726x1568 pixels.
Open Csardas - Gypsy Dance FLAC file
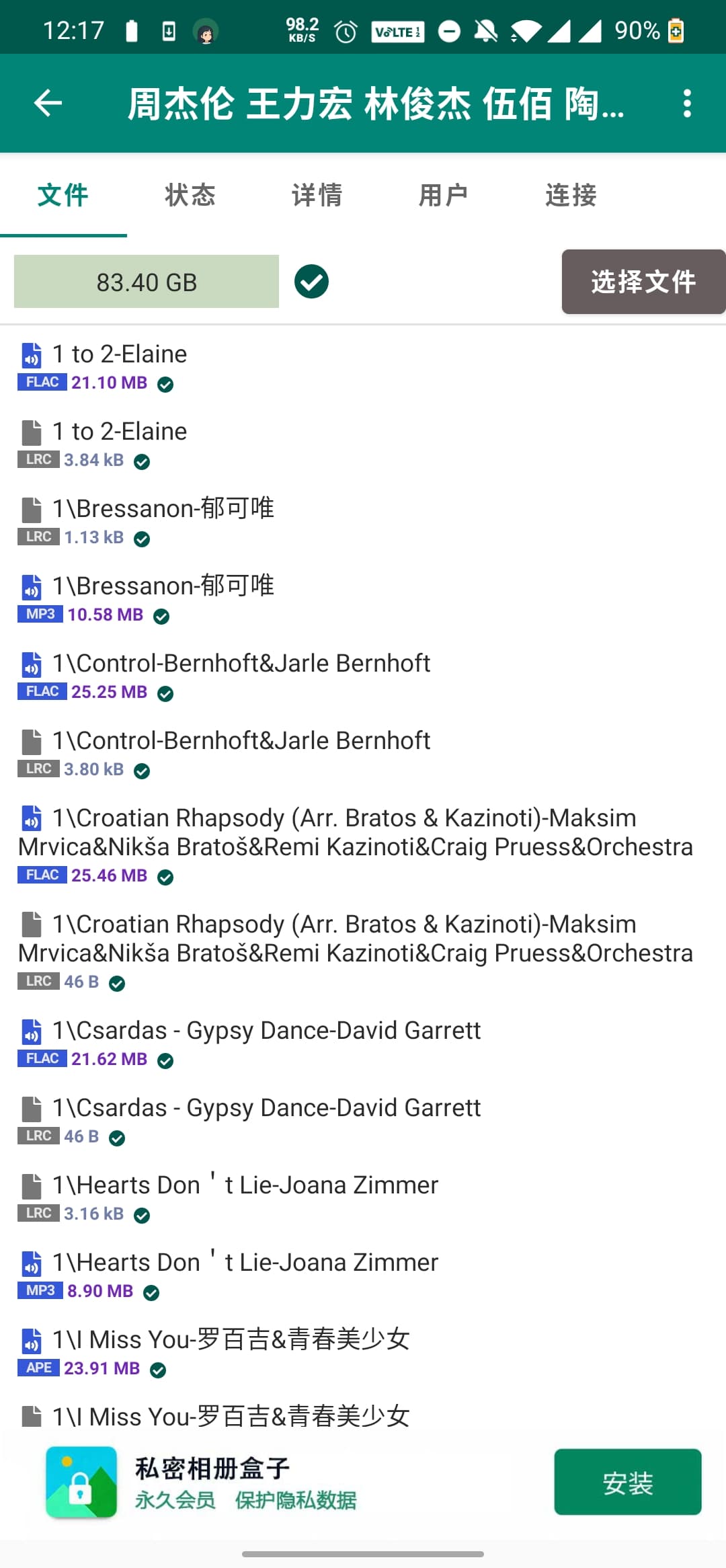point(266,1042)
